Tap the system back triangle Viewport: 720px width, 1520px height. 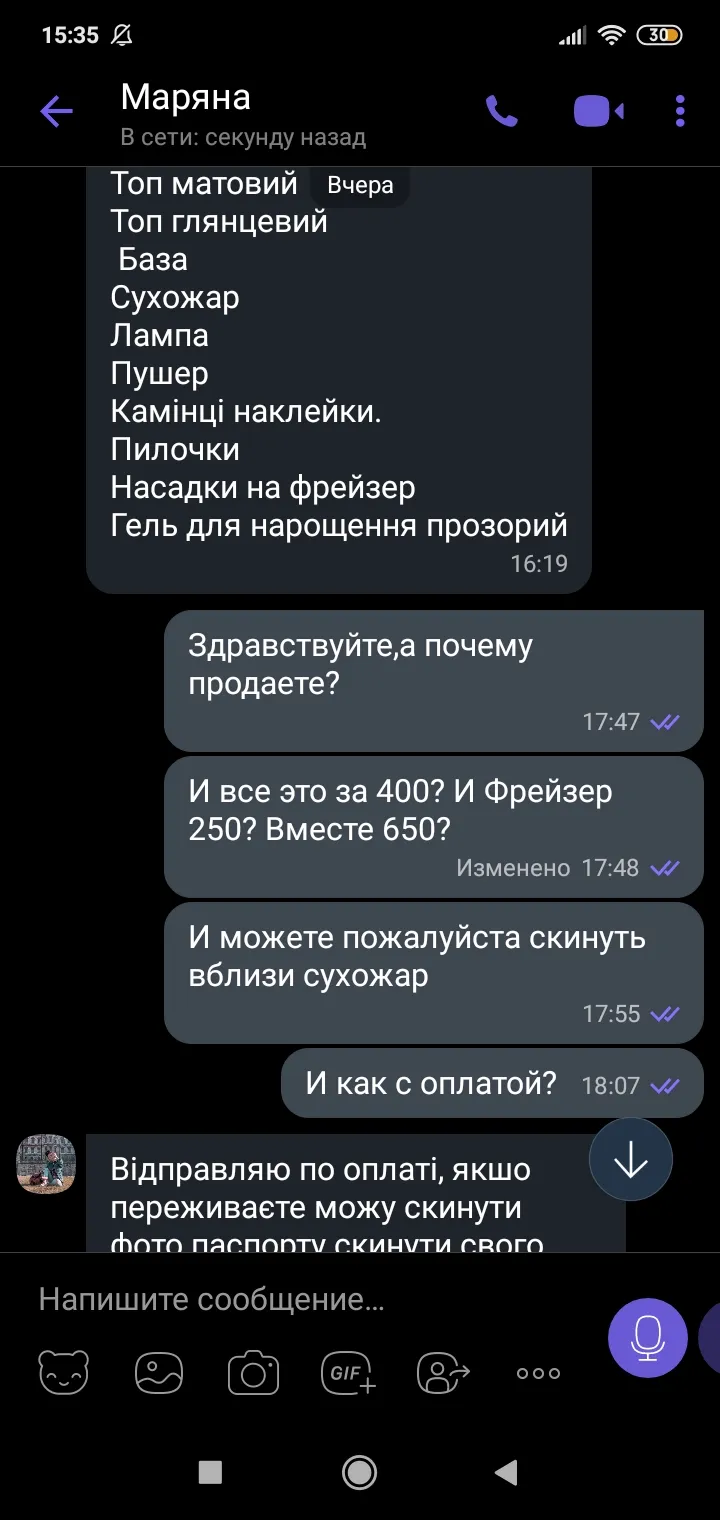507,1471
